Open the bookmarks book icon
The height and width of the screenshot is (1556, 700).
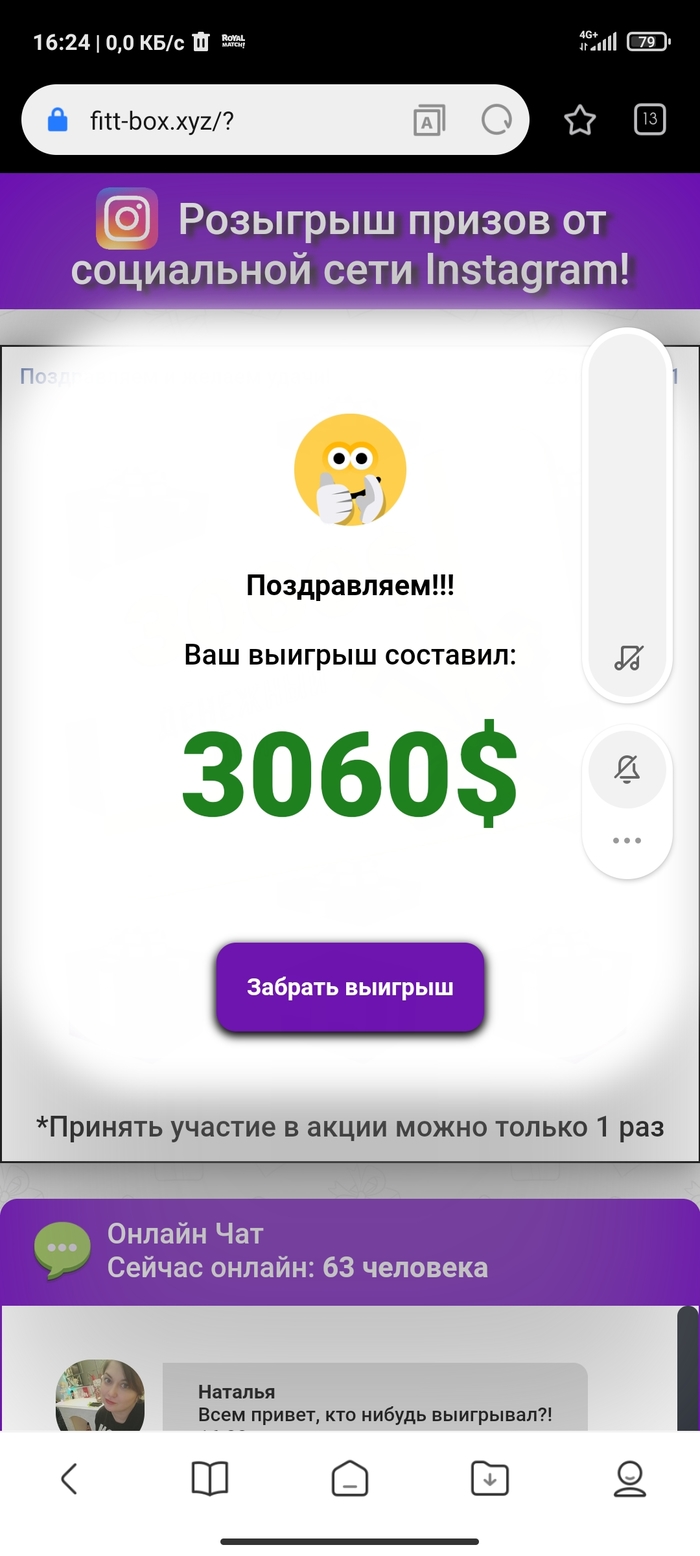(x=210, y=1478)
